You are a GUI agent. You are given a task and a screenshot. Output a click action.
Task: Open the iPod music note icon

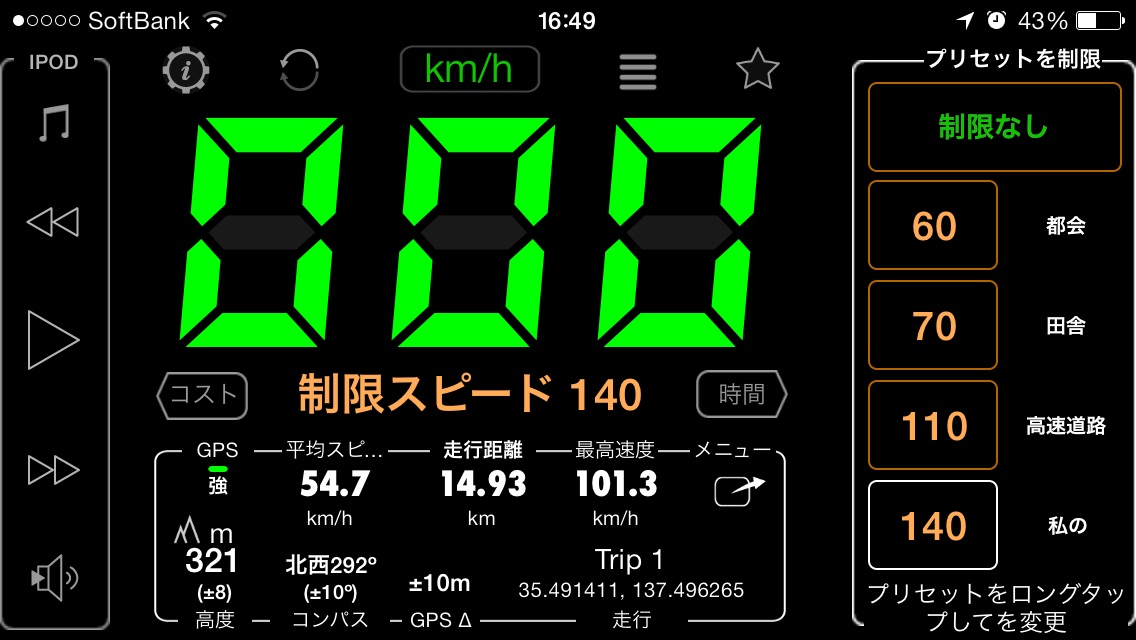coord(54,124)
